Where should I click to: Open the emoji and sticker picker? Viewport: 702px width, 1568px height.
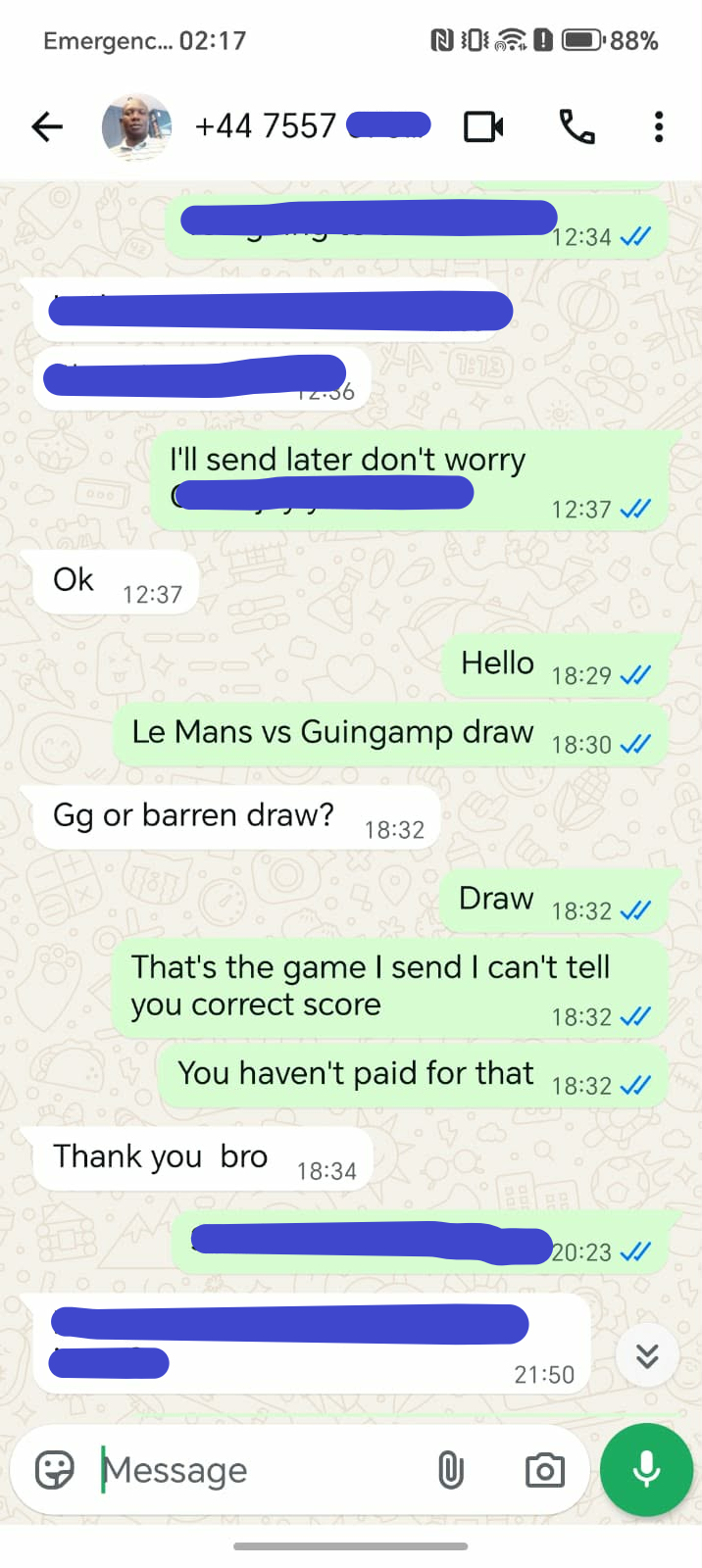pyautogui.click(x=55, y=1470)
